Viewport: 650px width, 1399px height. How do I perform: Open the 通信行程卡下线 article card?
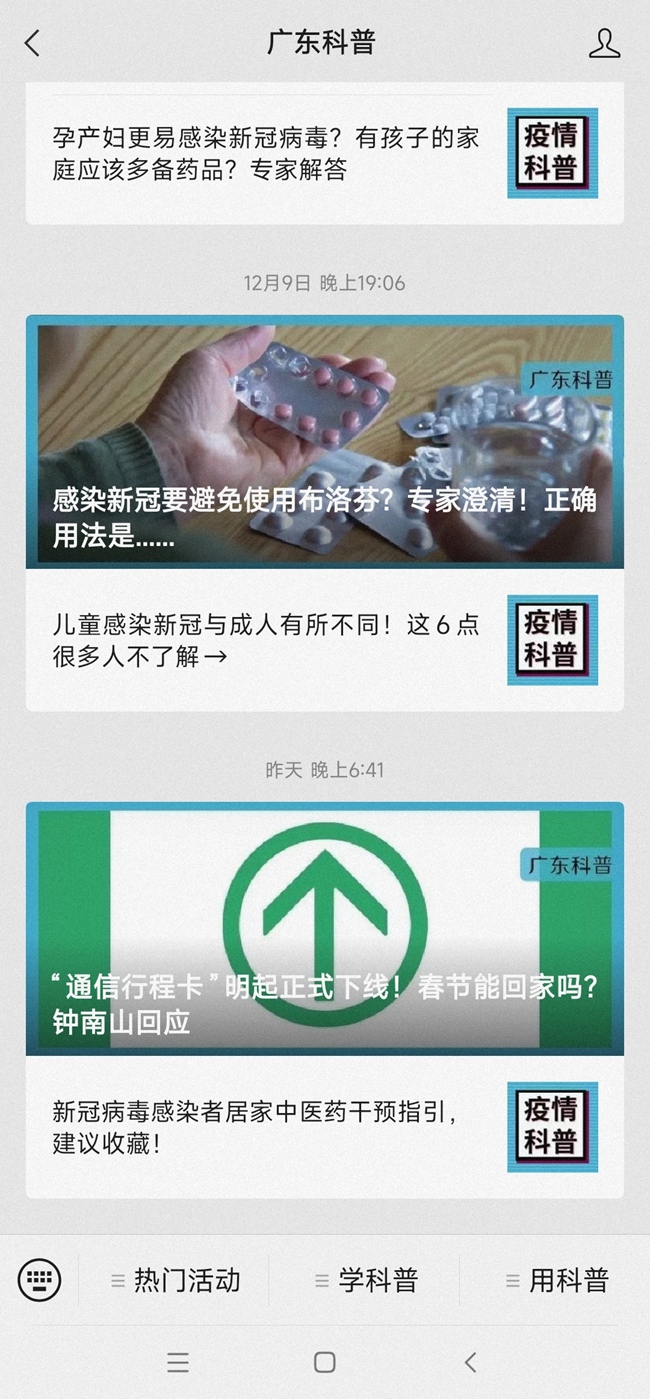324,928
